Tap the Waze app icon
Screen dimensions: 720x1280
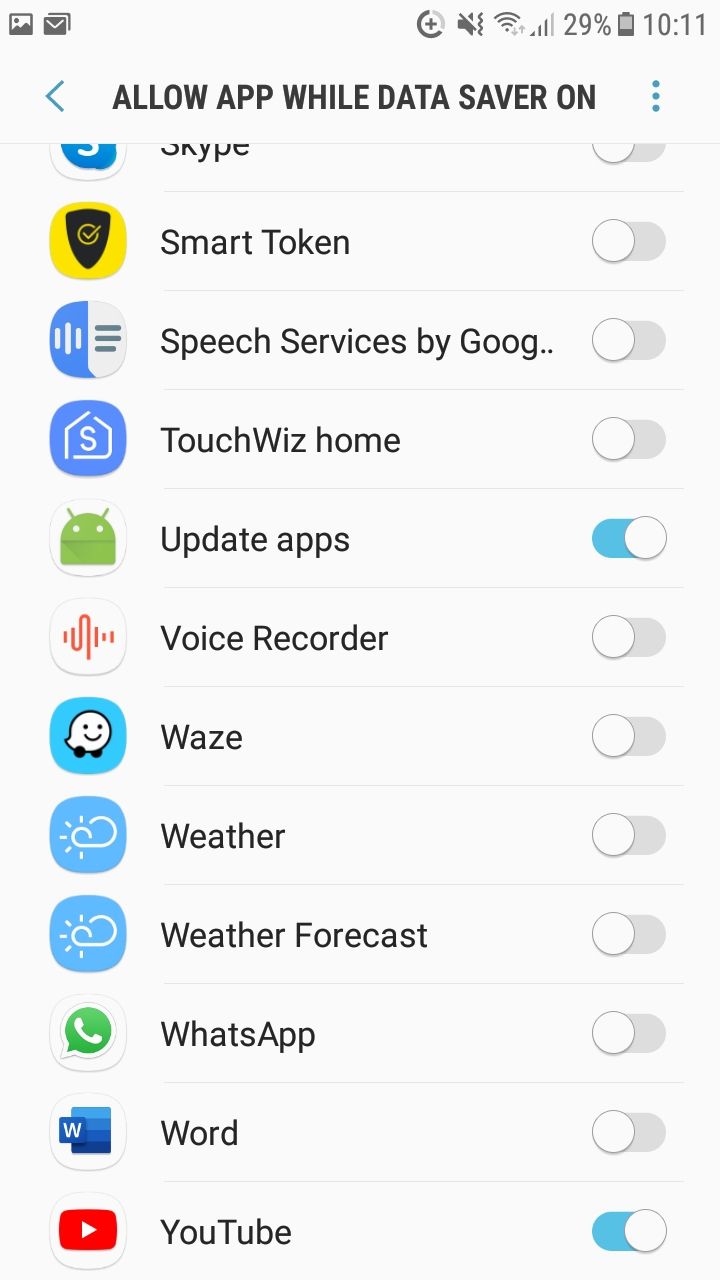click(x=87, y=735)
